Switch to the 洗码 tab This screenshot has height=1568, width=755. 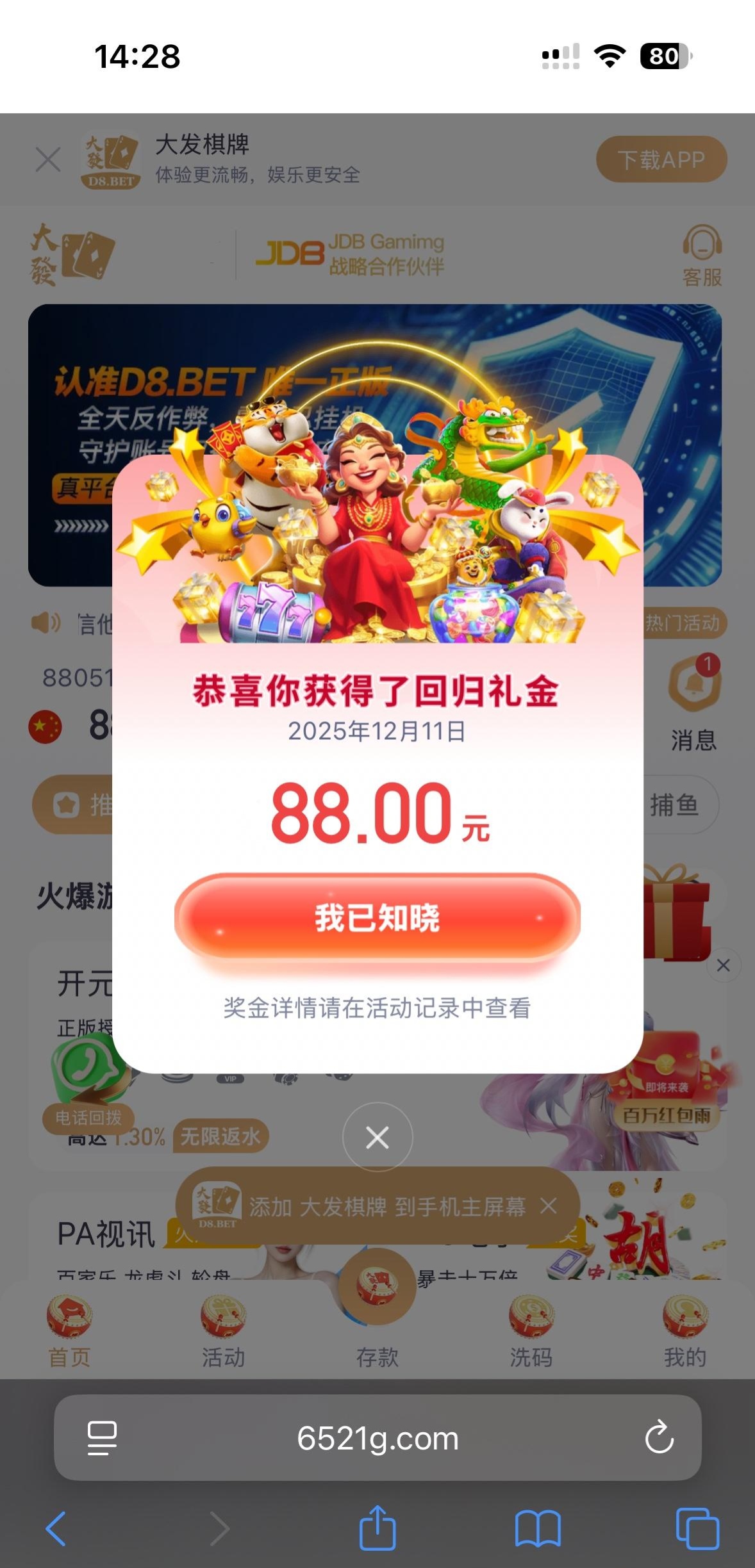coord(531,1330)
